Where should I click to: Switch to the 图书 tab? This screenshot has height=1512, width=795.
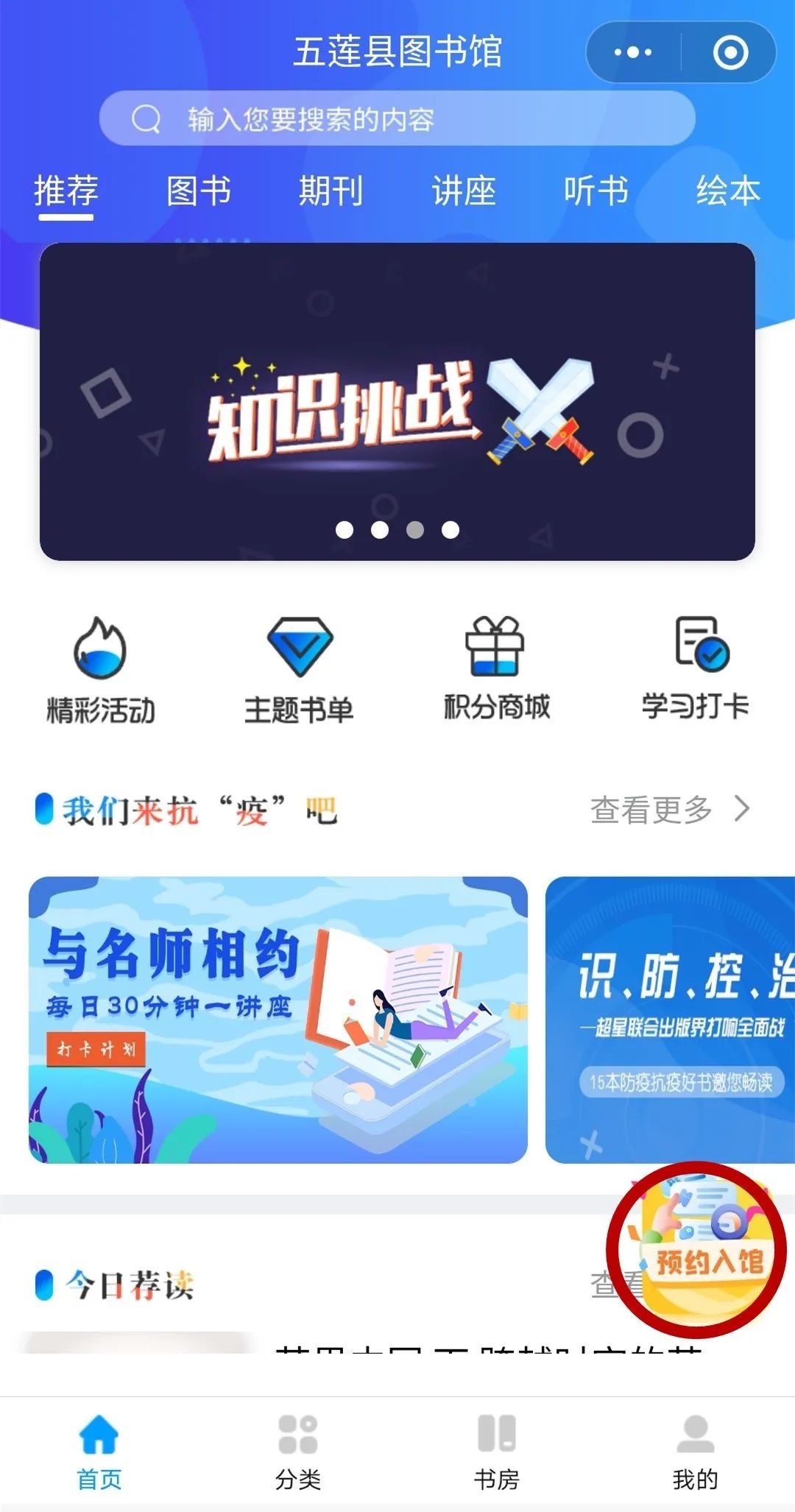coord(199,191)
